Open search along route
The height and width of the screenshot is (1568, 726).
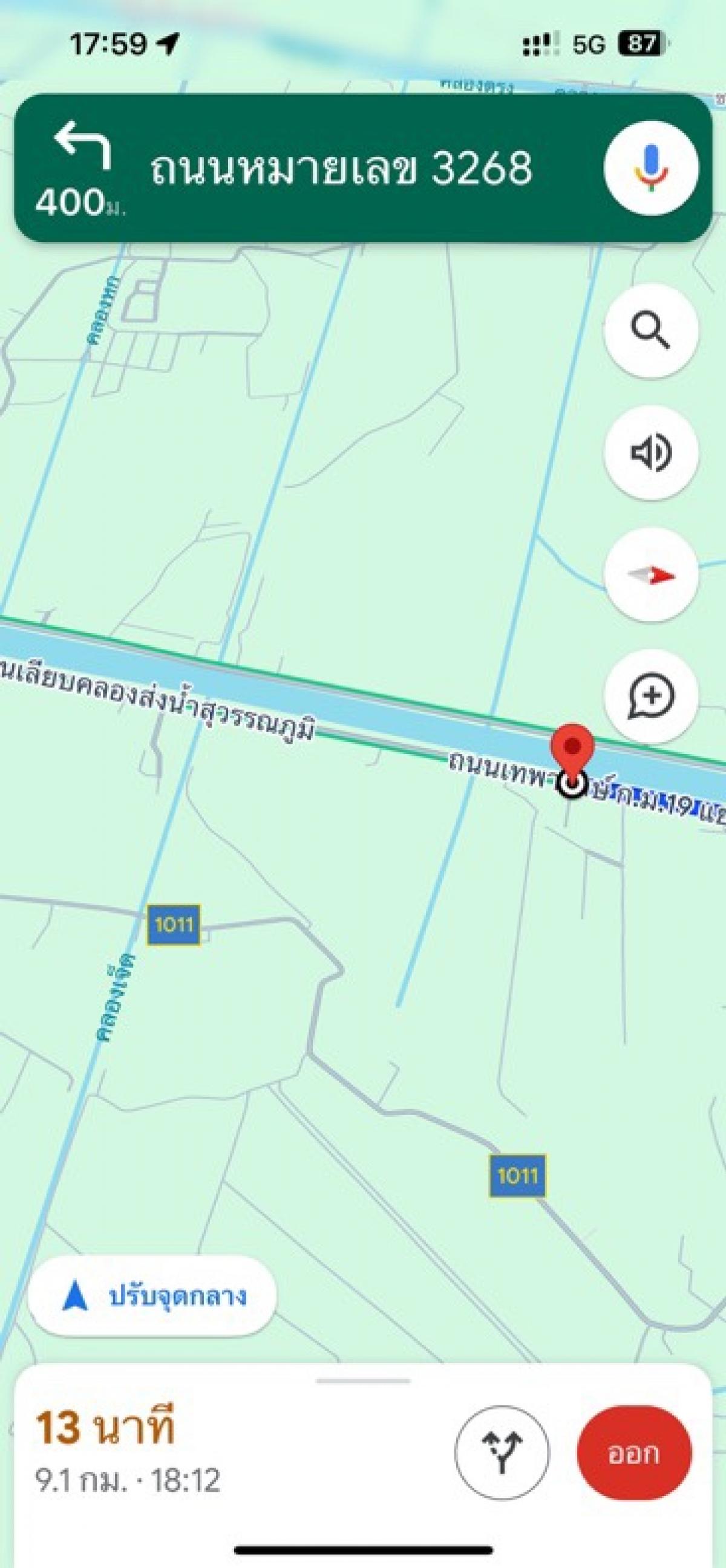tap(650, 331)
